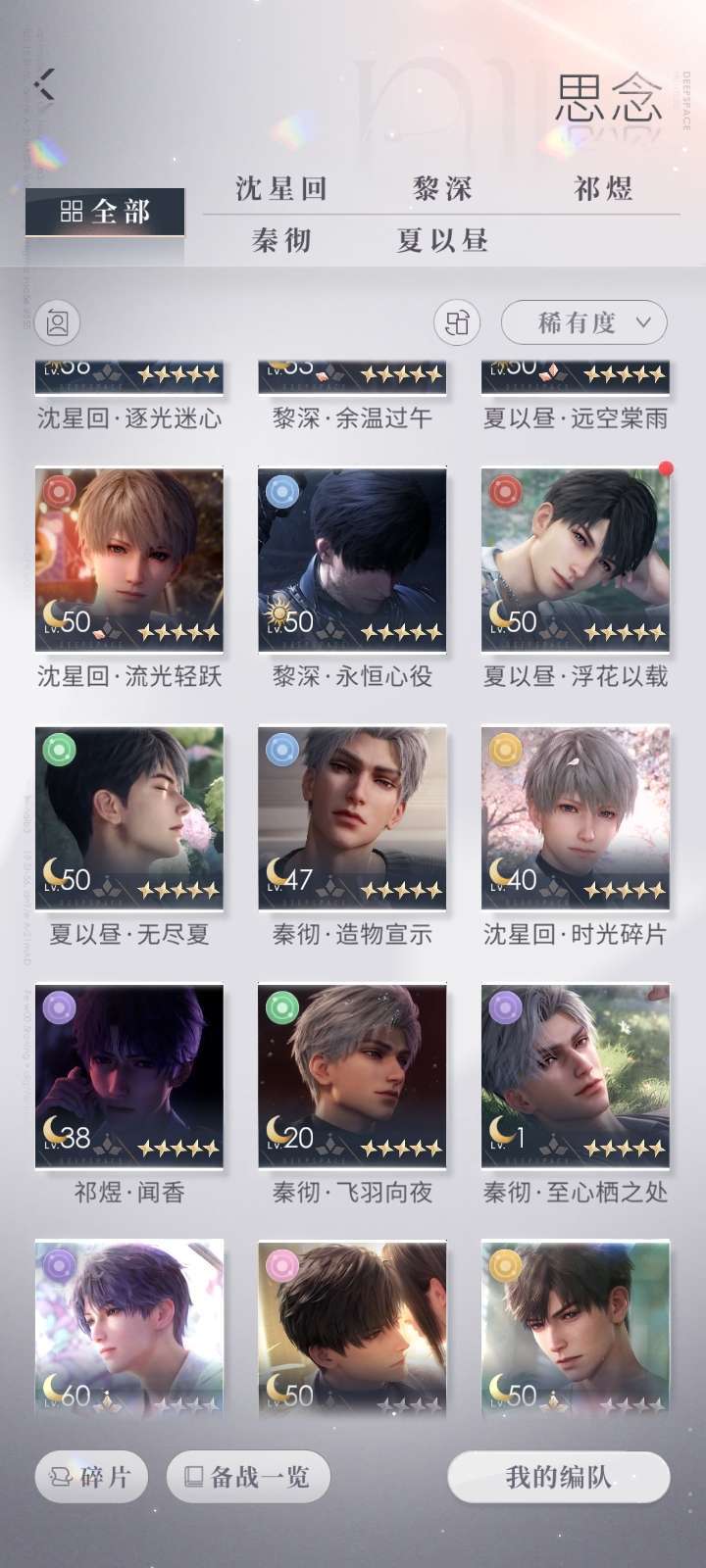Open card 沈星回·流光轻跃

click(x=129, y=561)
